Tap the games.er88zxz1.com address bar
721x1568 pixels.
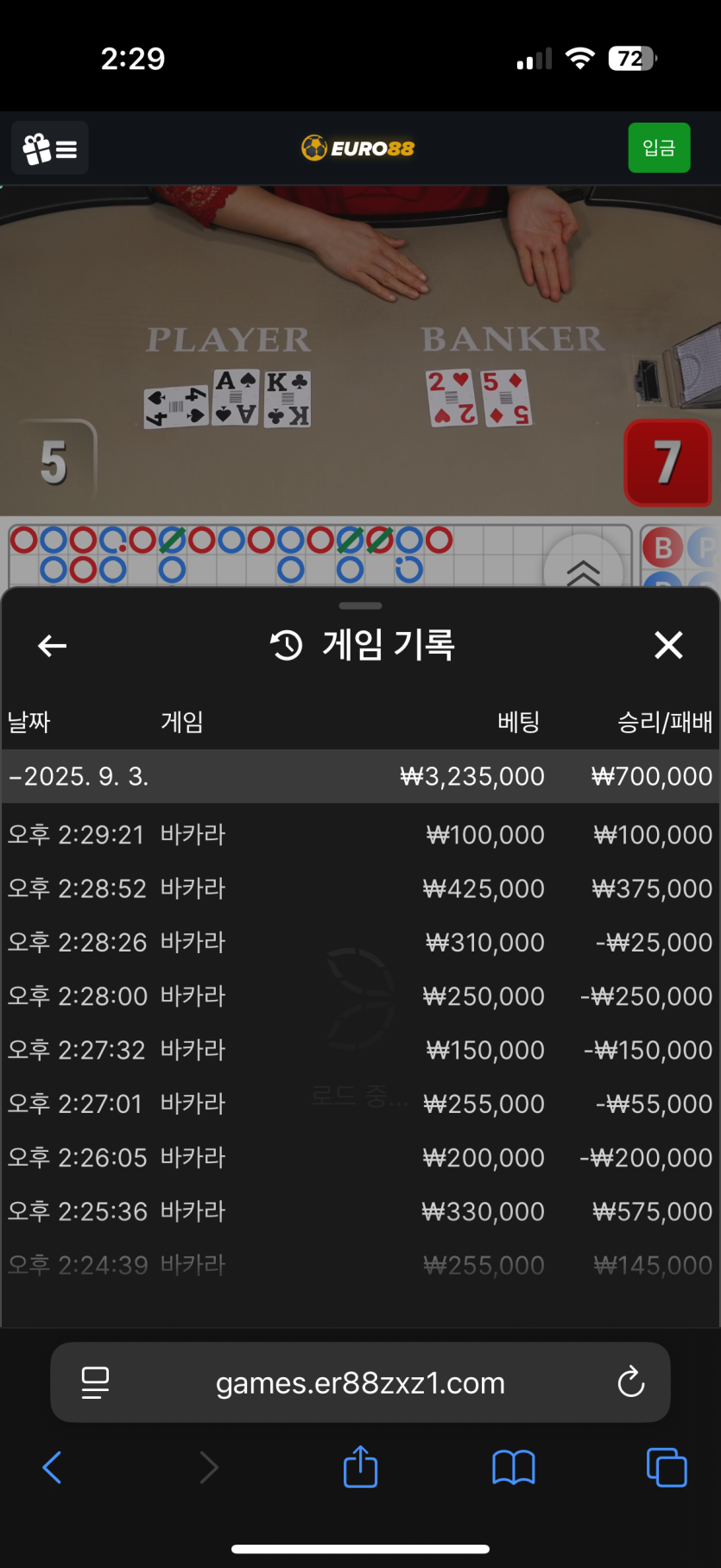360,1382
